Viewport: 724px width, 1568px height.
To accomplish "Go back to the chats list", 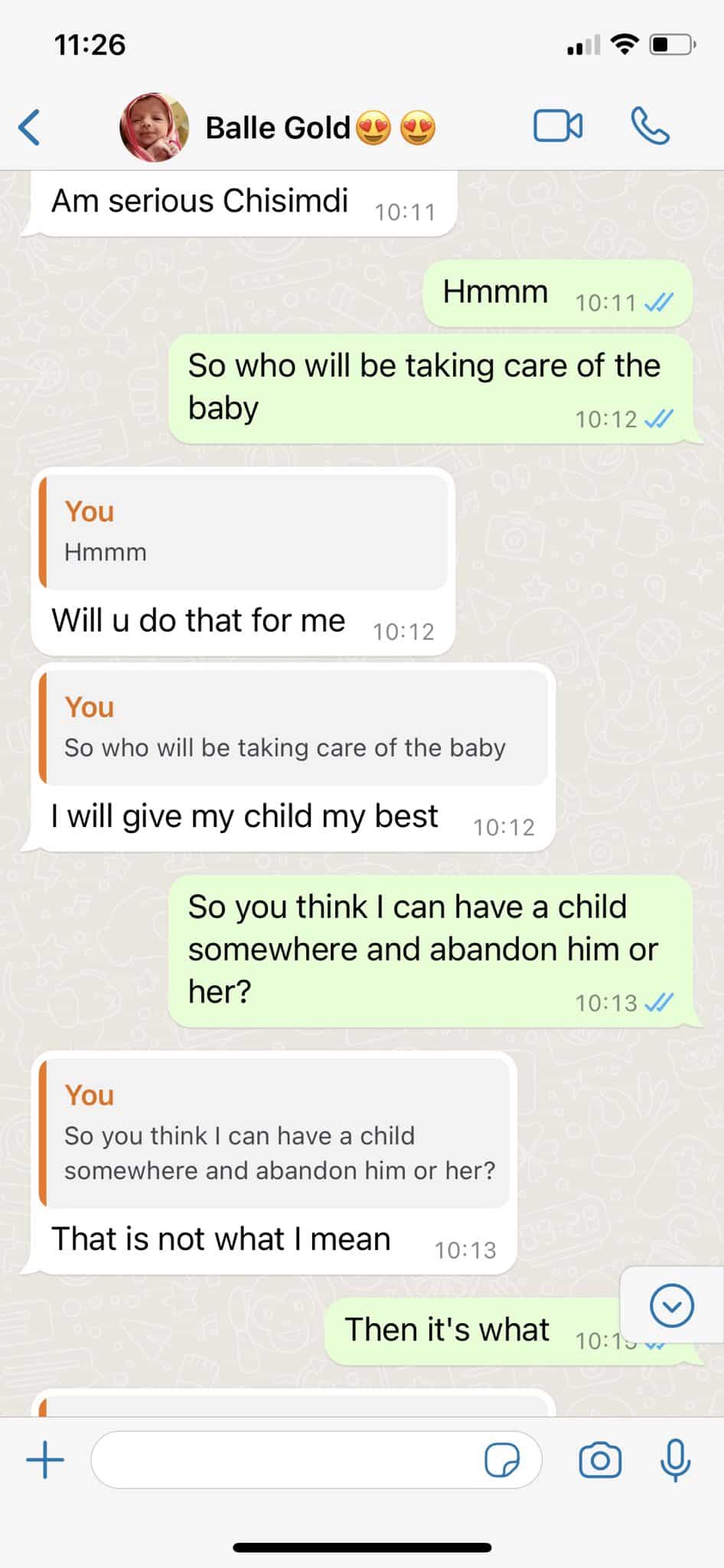I will coord(30,127).
